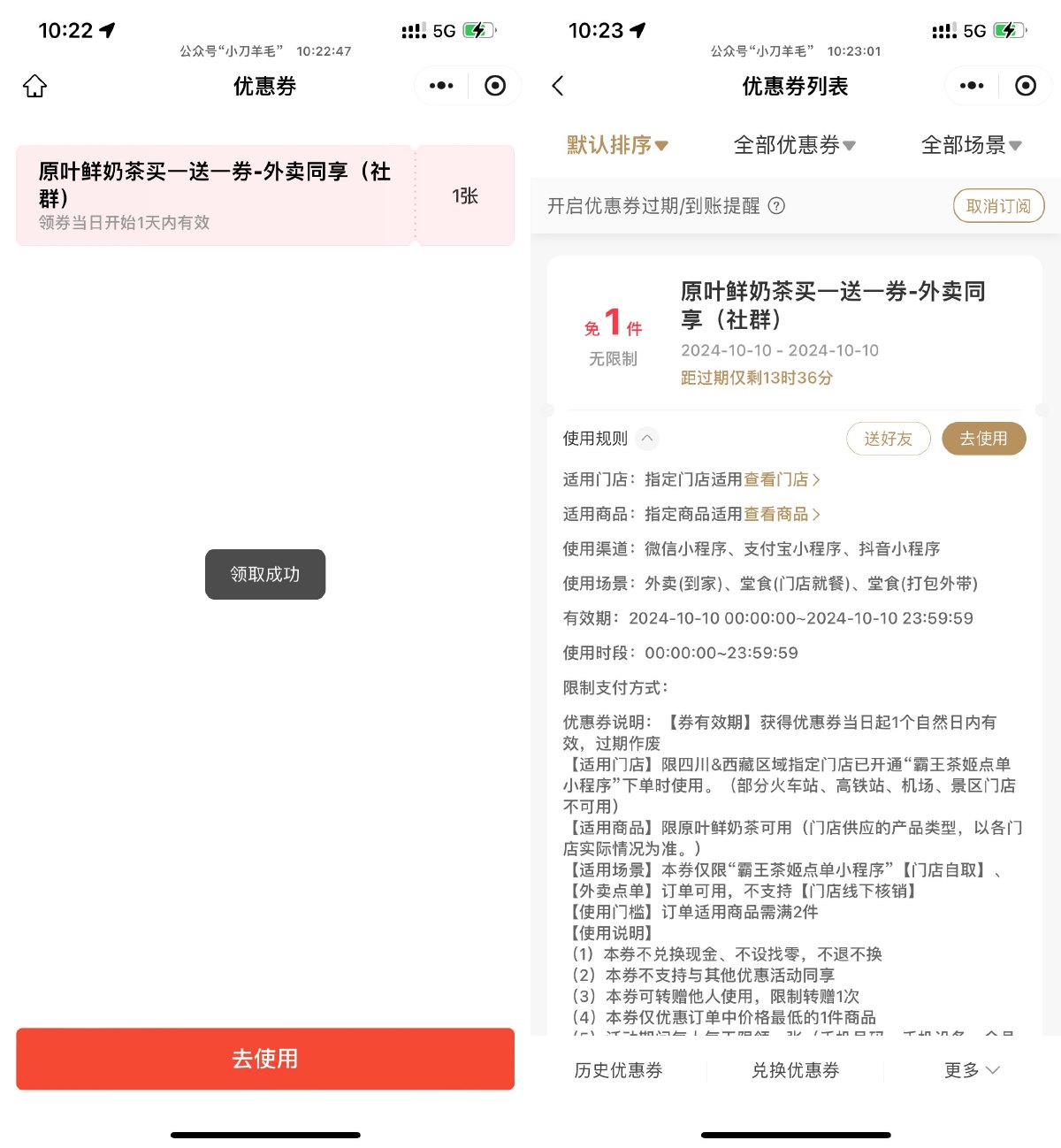
Task: Tap the 取消订阅 button
Action: coord(998,206)
